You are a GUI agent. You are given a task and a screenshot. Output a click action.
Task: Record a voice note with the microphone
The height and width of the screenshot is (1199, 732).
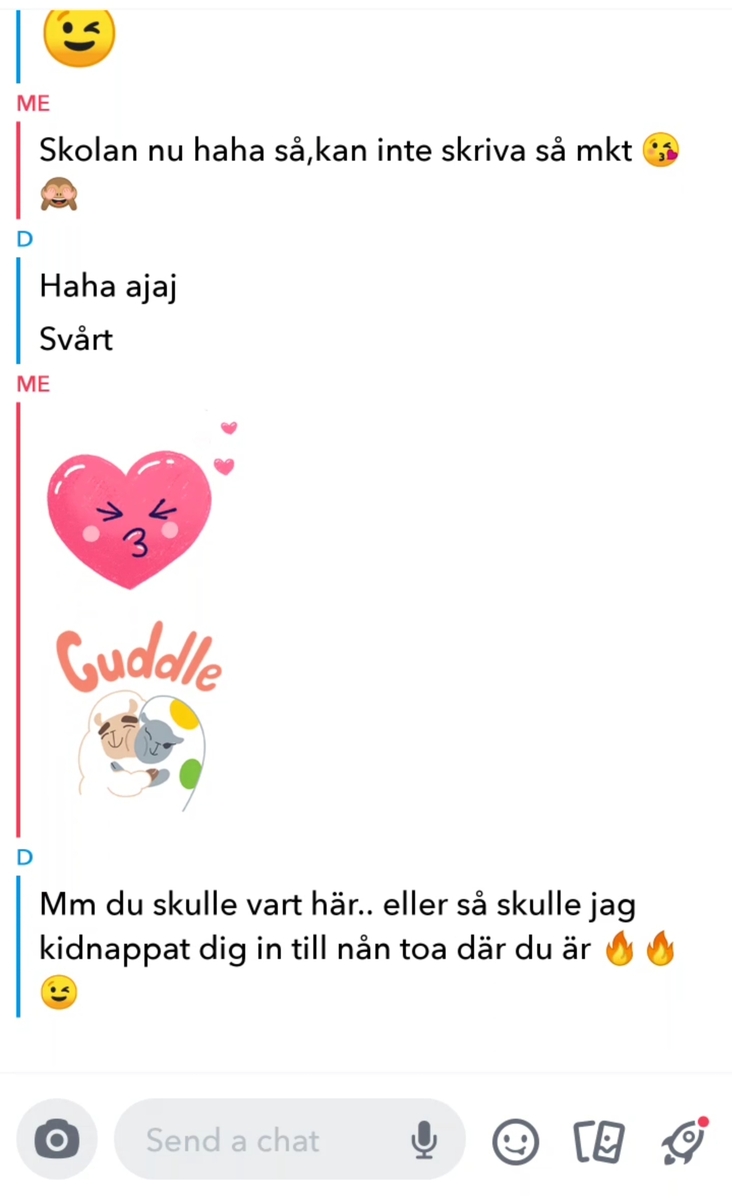pos(424,1140)
